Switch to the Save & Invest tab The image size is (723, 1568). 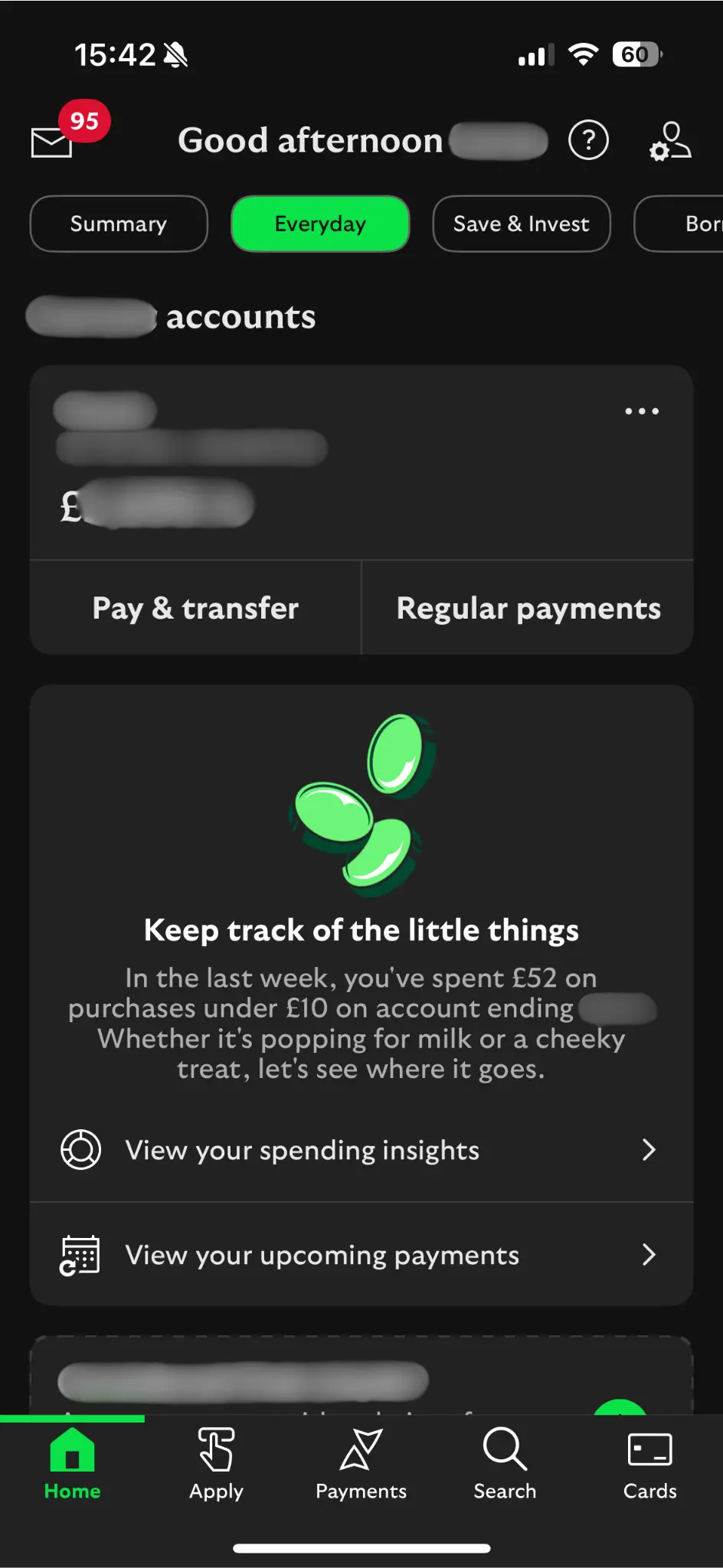point(522,224)
